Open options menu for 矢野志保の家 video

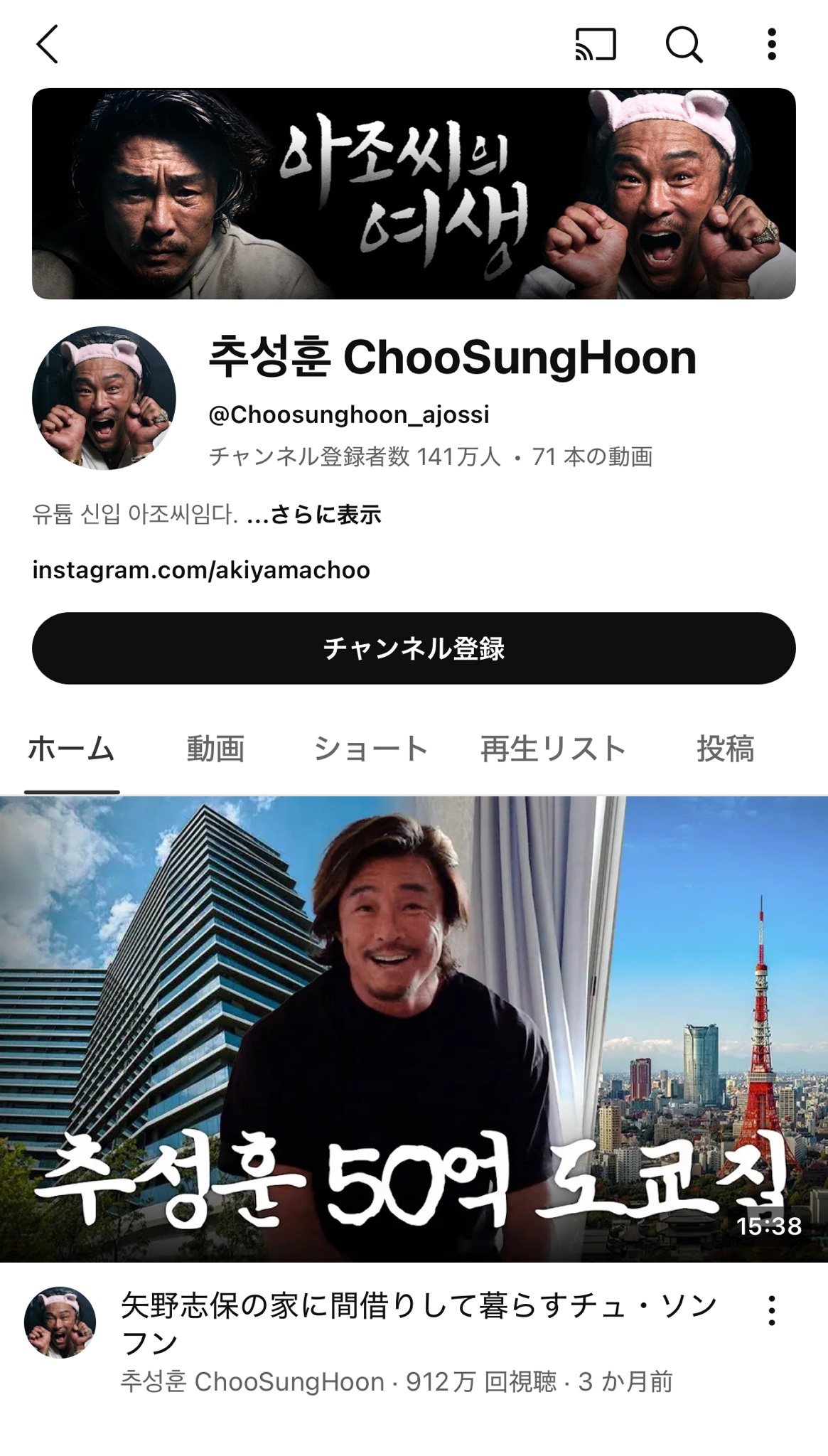pos(771,1310)
